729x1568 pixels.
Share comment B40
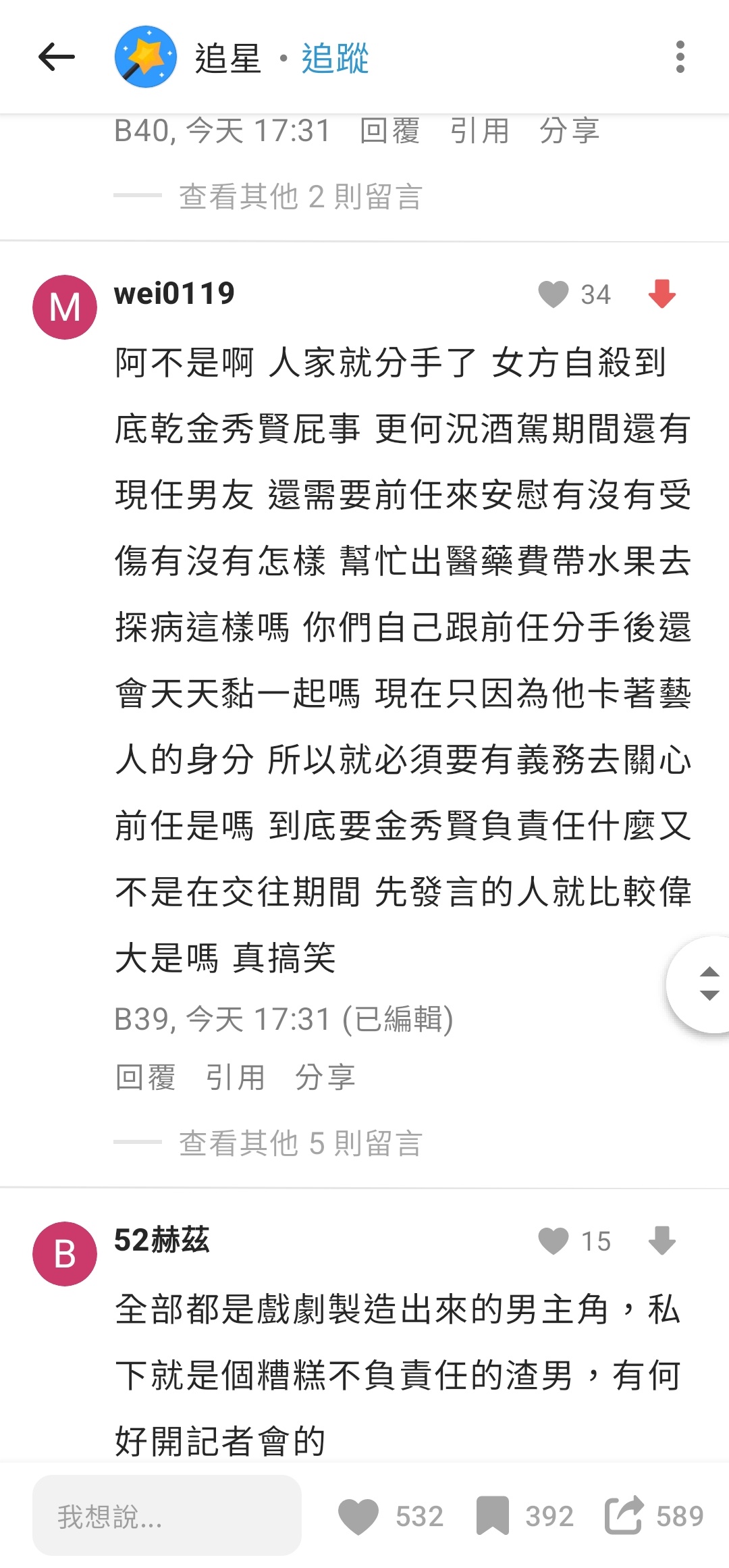pos(569,130)
